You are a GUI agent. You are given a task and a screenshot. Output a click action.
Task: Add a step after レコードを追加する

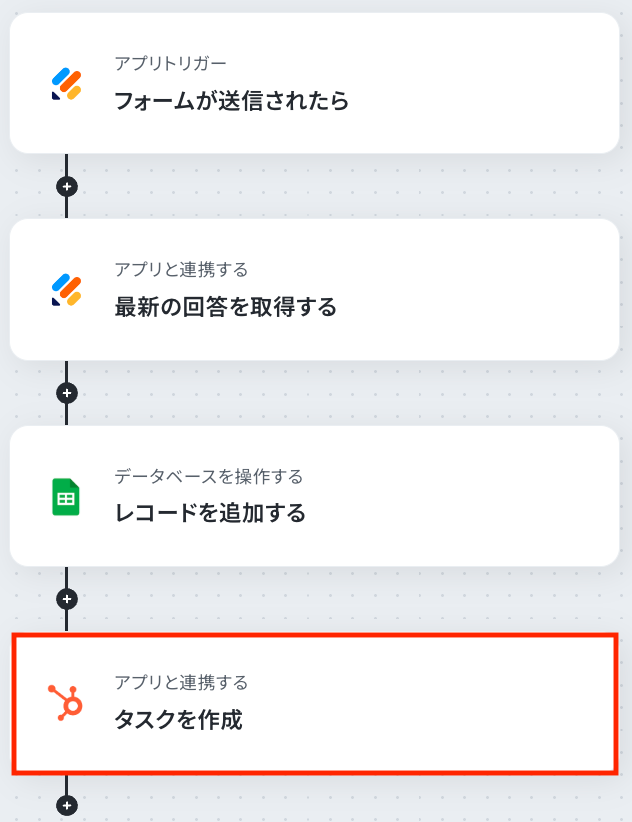pos(67,599)
